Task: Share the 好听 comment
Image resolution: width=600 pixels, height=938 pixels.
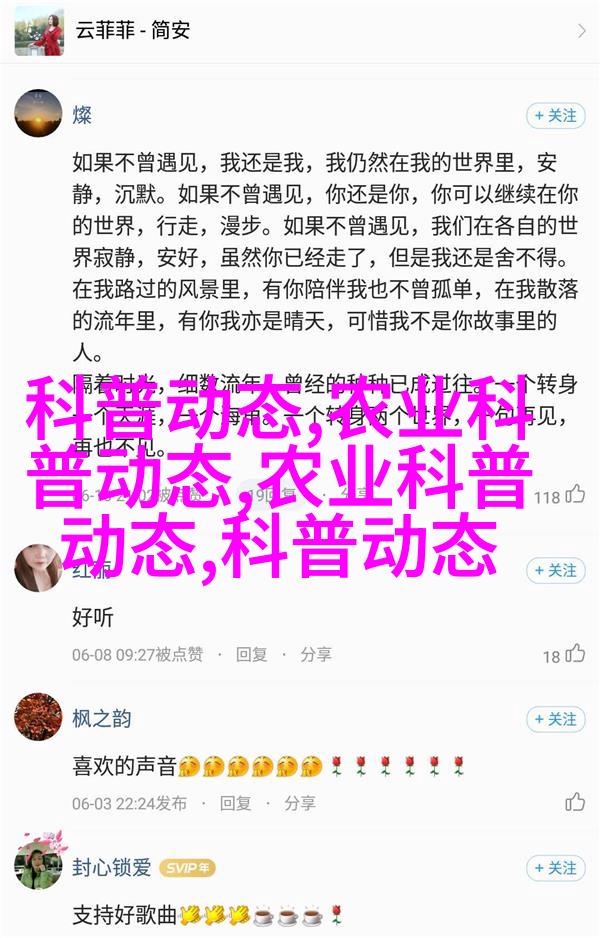Action: (315, 654)
